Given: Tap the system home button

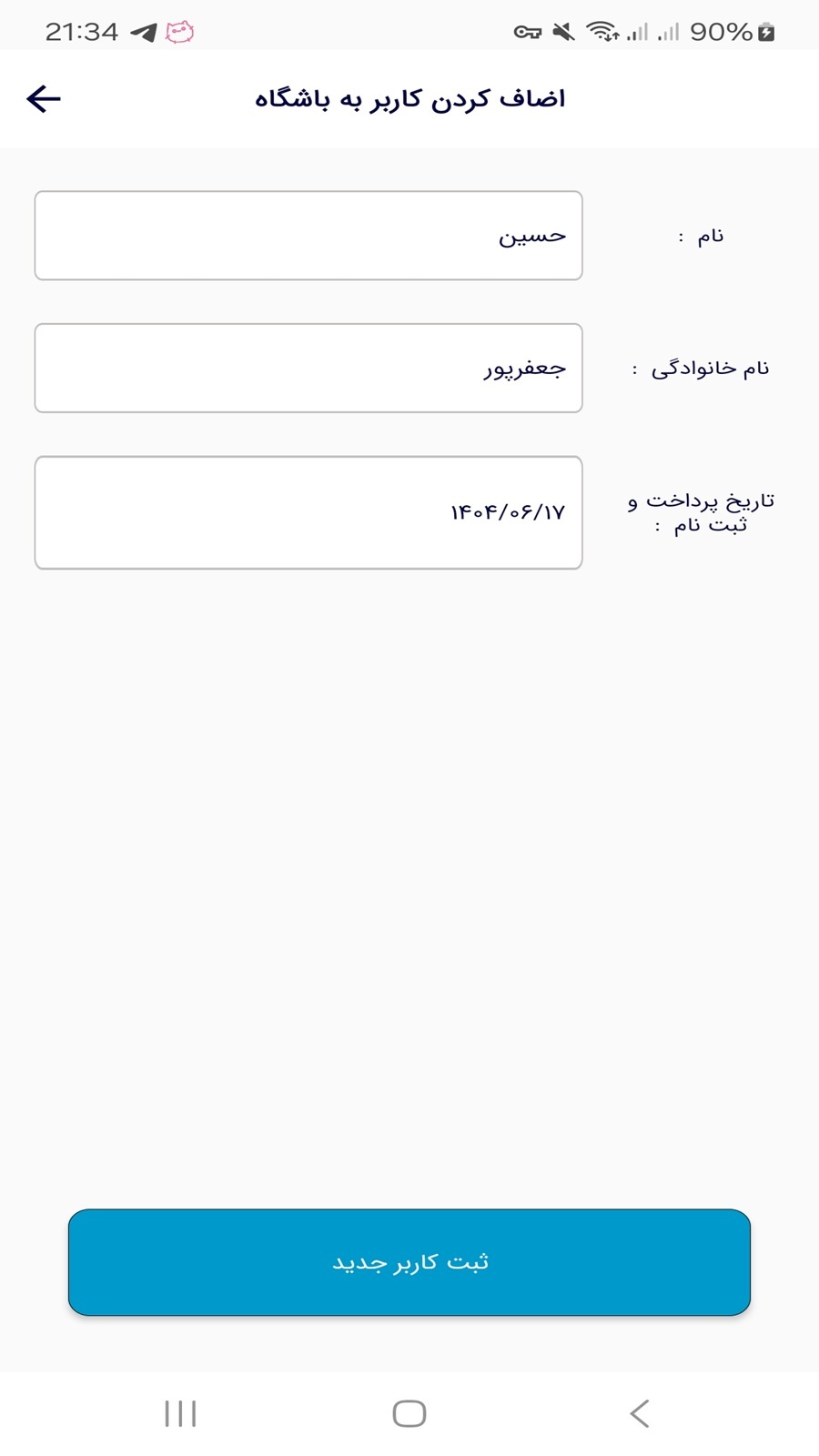Looking at the screenshot, I should point(409,1413).
